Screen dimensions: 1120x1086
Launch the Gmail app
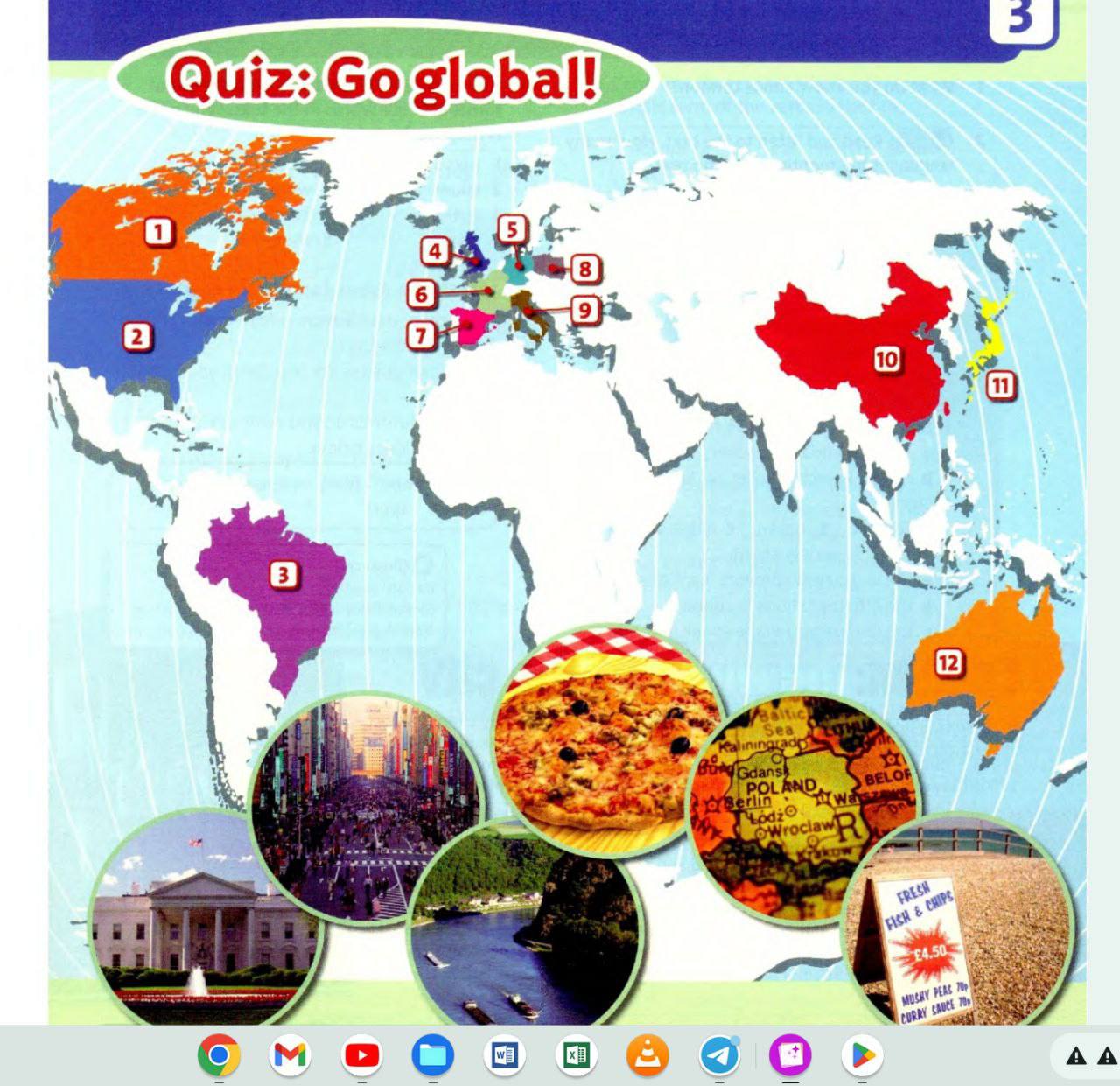pyautogui.click(x=290, y=1055)
